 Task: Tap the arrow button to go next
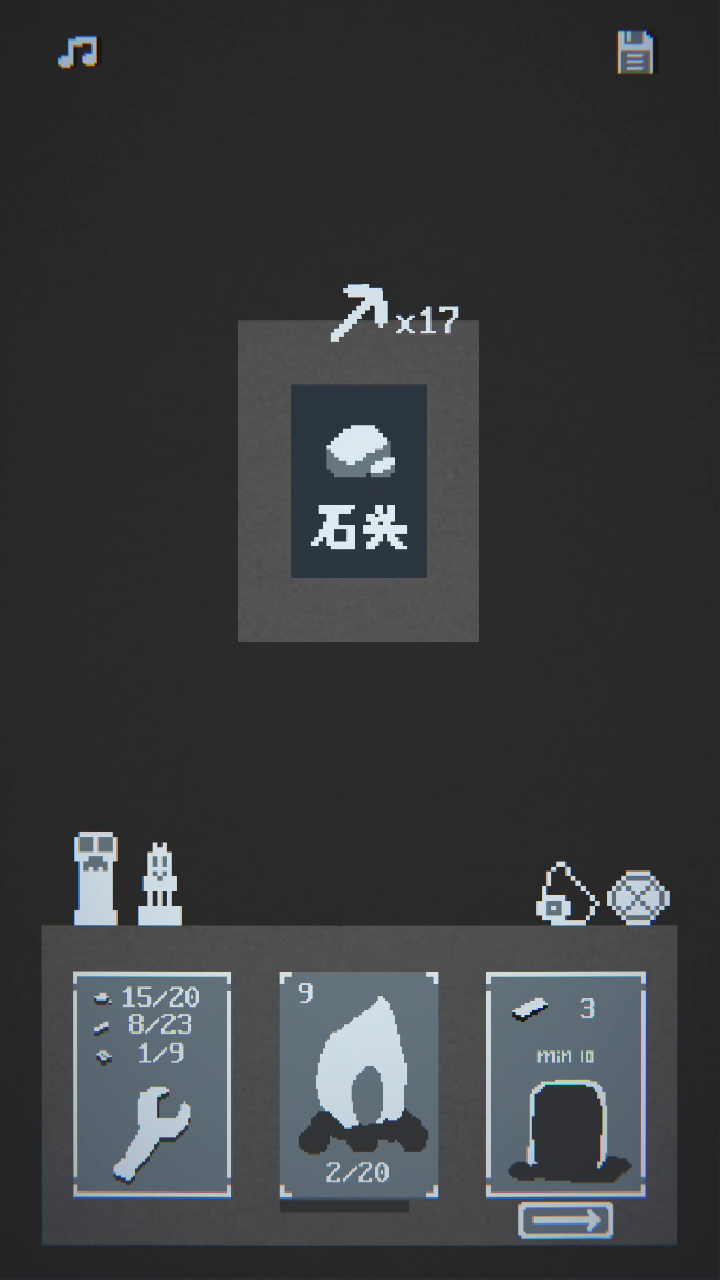566,1221
